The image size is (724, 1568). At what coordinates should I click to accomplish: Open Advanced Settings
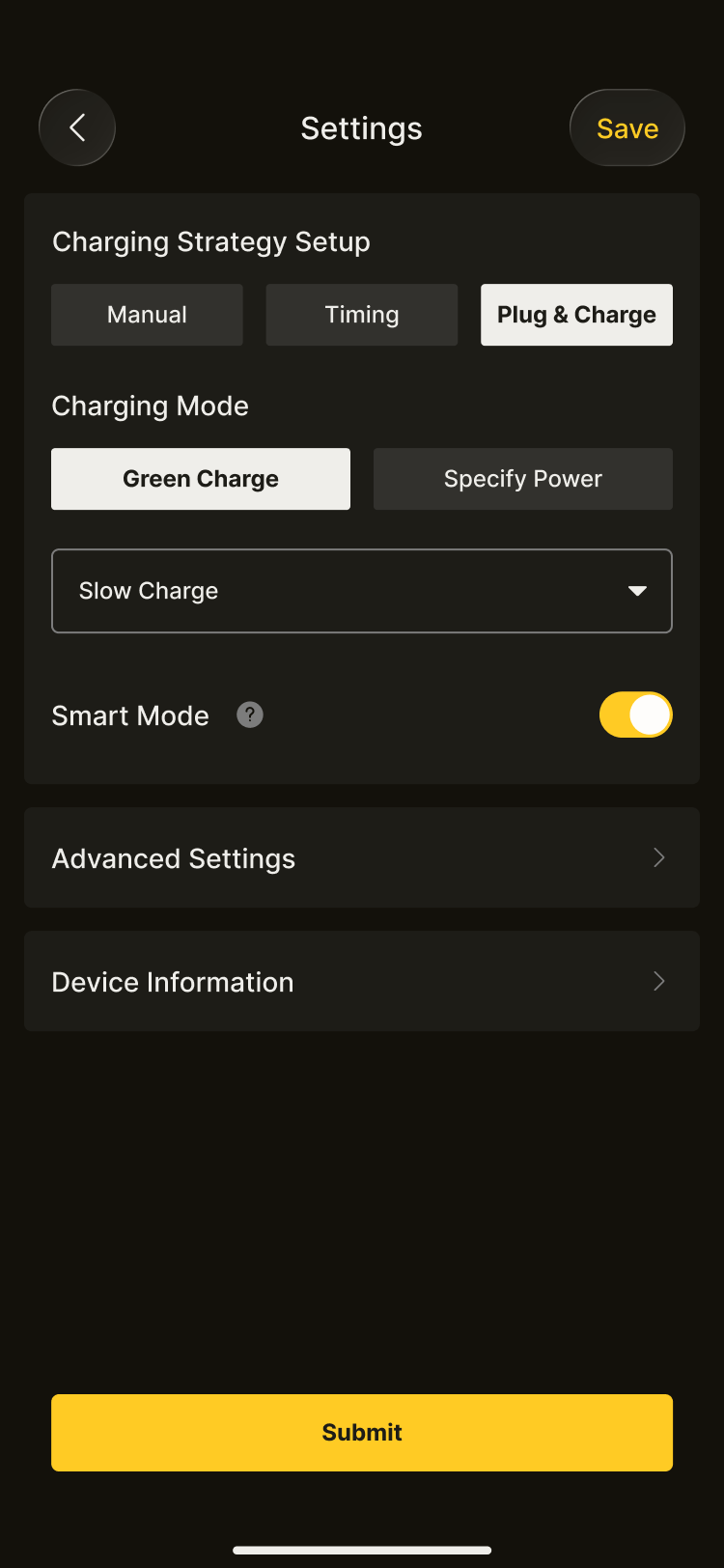(362, 857)
